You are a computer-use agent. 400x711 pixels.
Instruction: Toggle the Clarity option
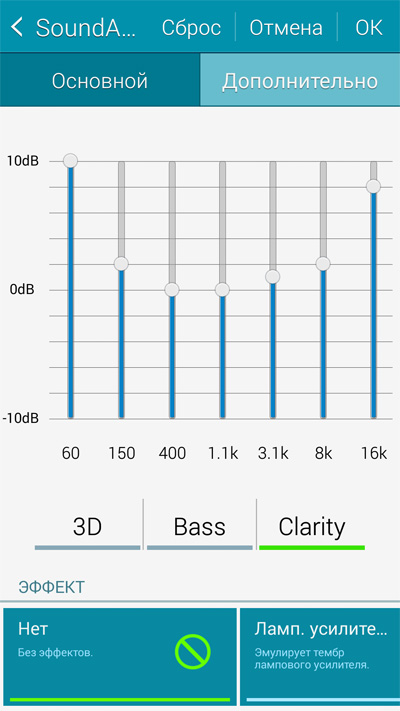312,528
